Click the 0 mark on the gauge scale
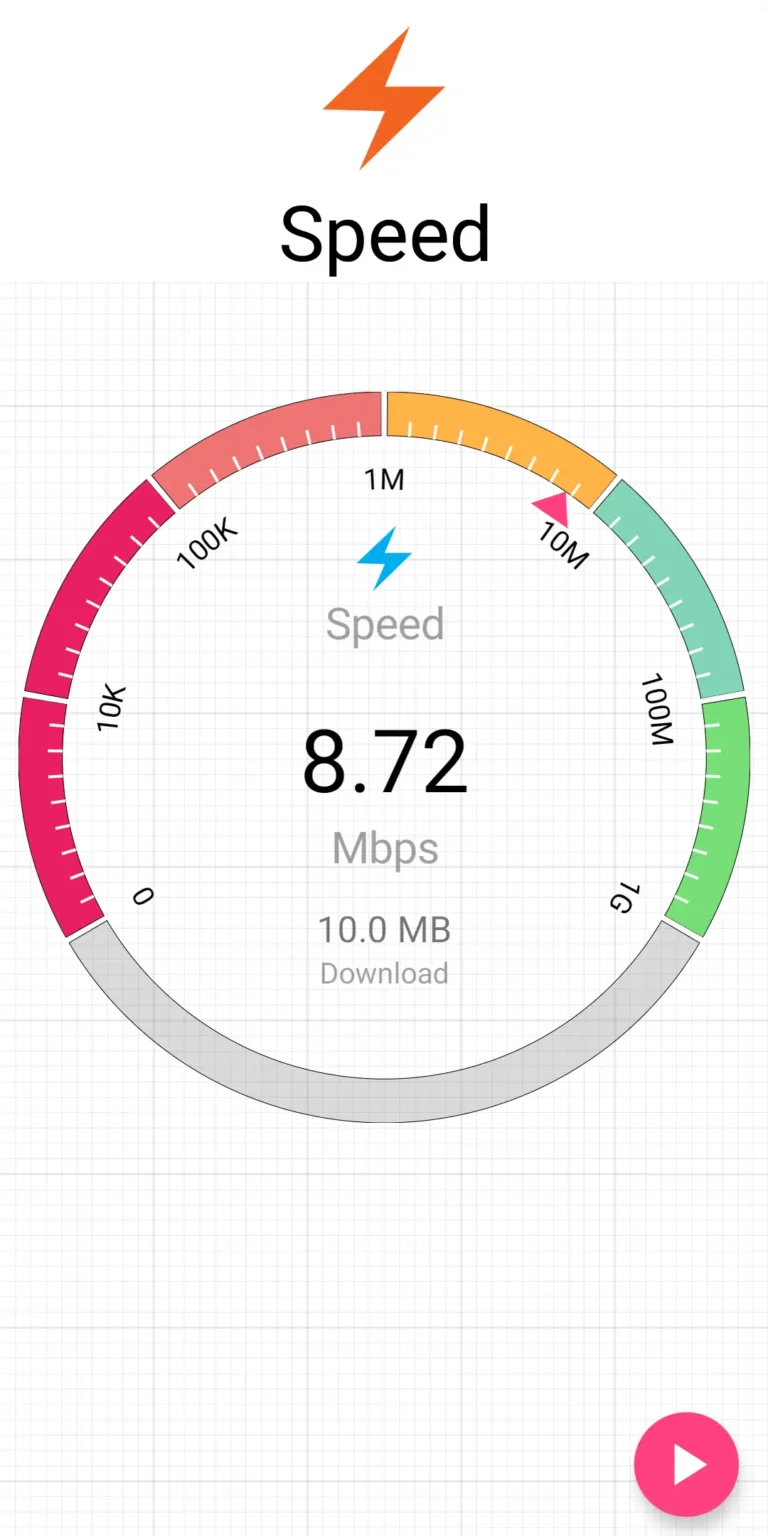Screen dimensions: 768x1536 [142, 897]
